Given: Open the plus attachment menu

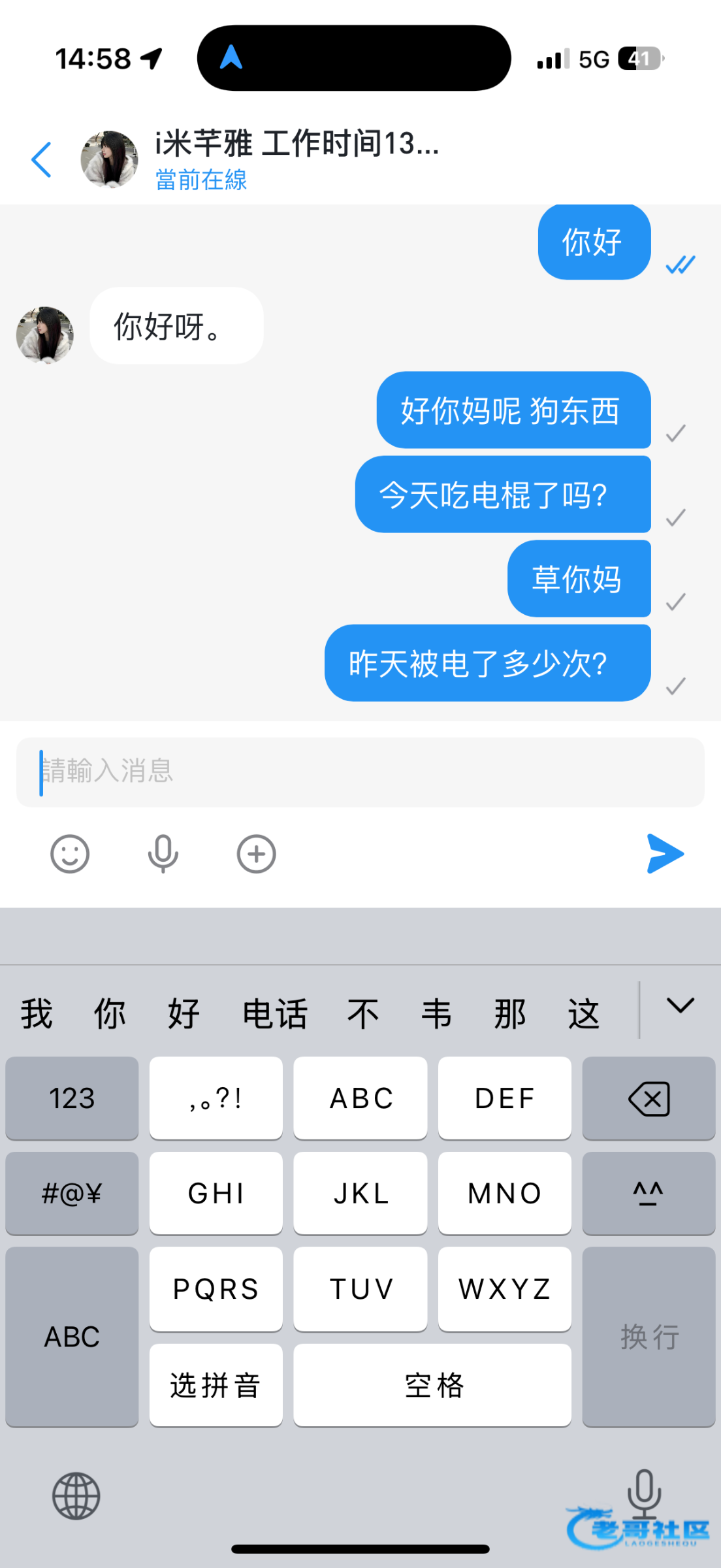Looking at the screenshot, I should [x=256, y=854].
